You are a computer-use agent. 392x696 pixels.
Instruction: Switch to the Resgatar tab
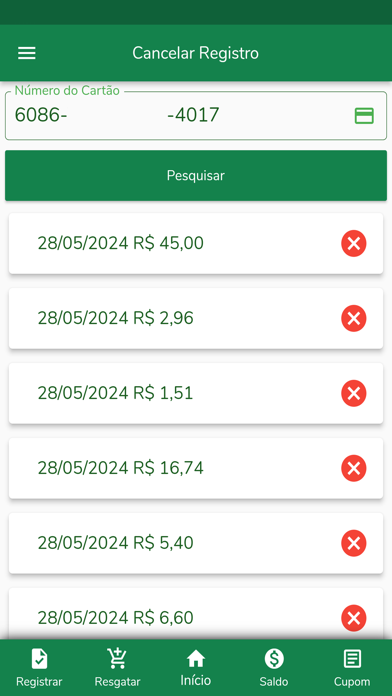[118, 668]
